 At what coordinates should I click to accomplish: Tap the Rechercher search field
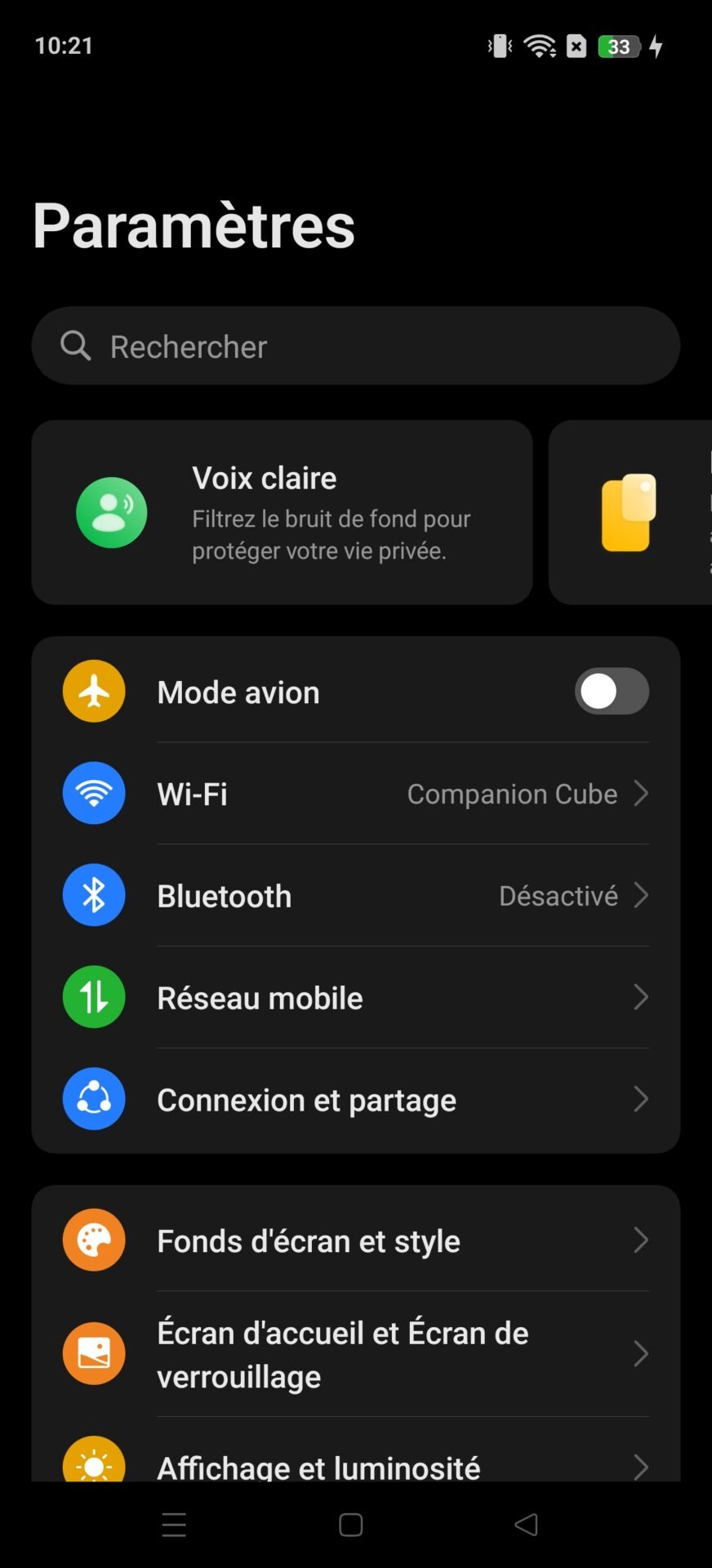(x=356, y=345)
